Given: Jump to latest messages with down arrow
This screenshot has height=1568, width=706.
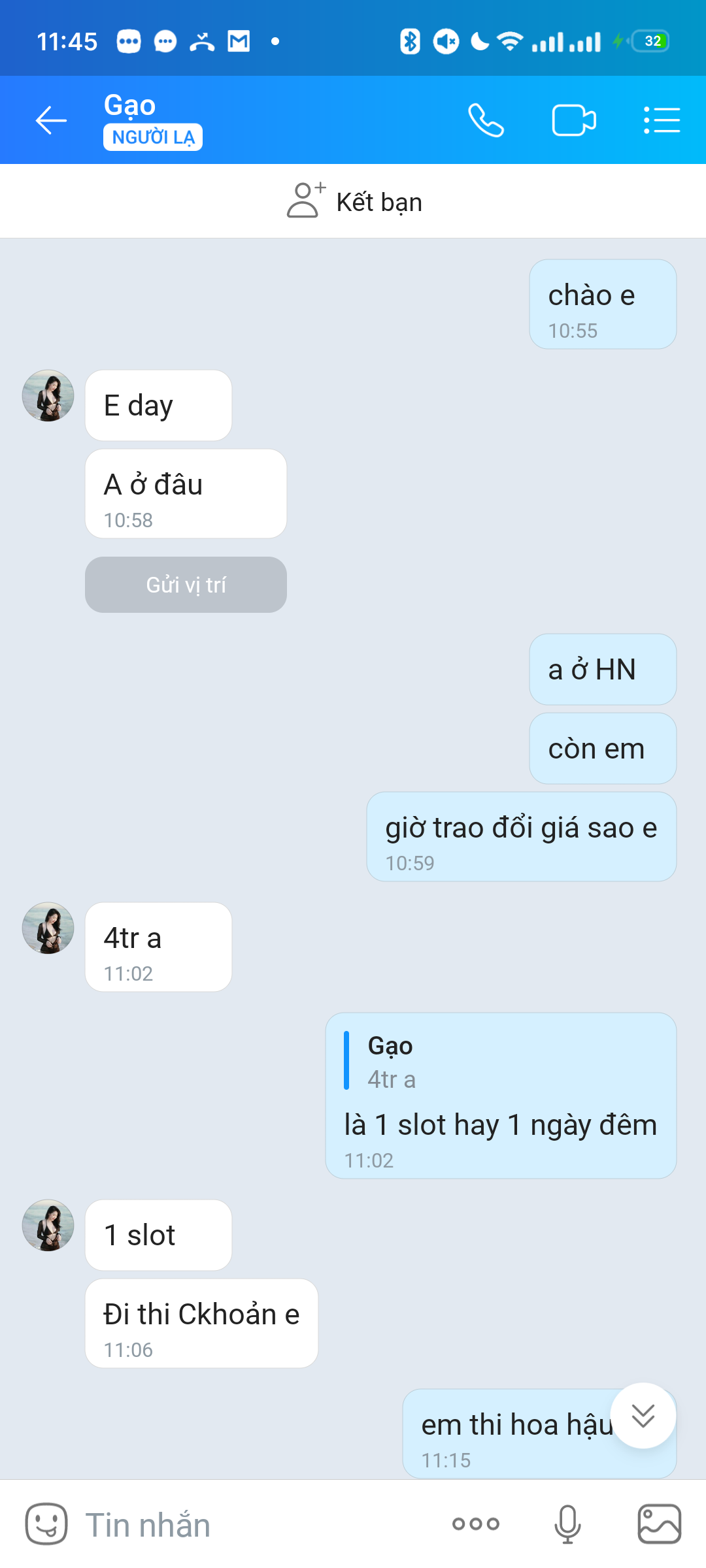Looking at the screenshot, I should [x=643, y=1416].
